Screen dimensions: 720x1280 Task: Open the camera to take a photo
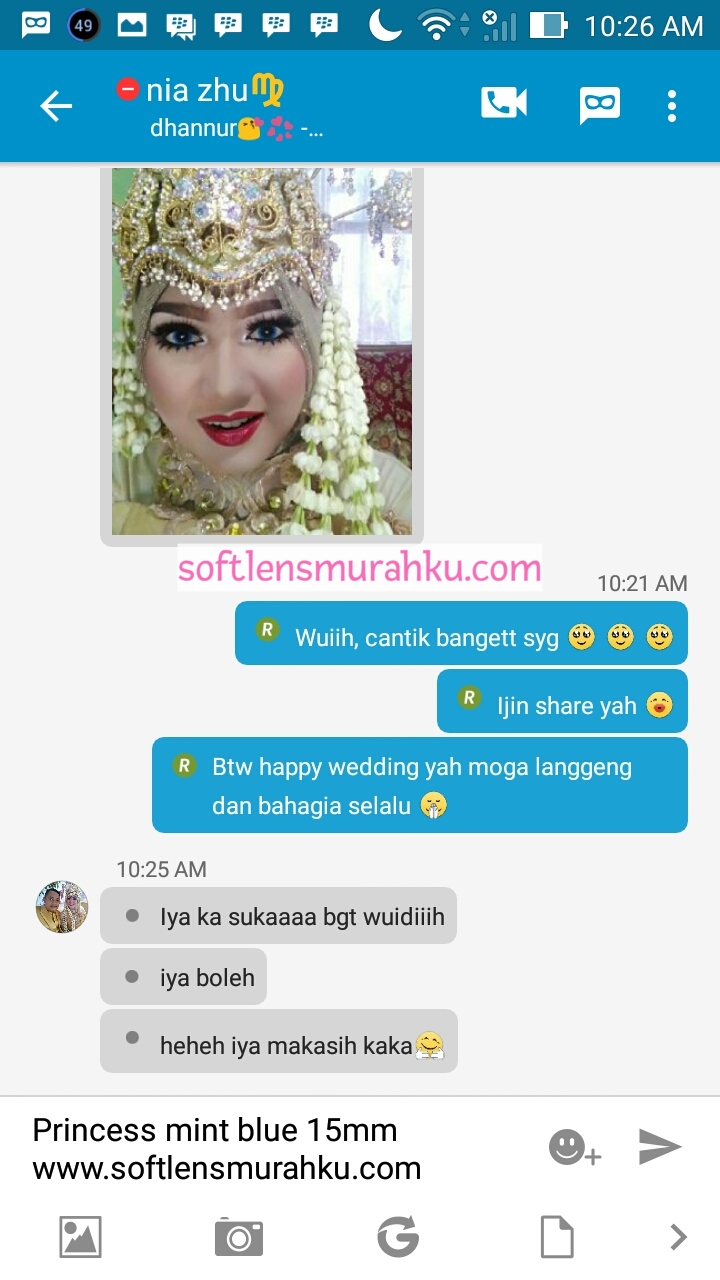[x=239, y=1238]
